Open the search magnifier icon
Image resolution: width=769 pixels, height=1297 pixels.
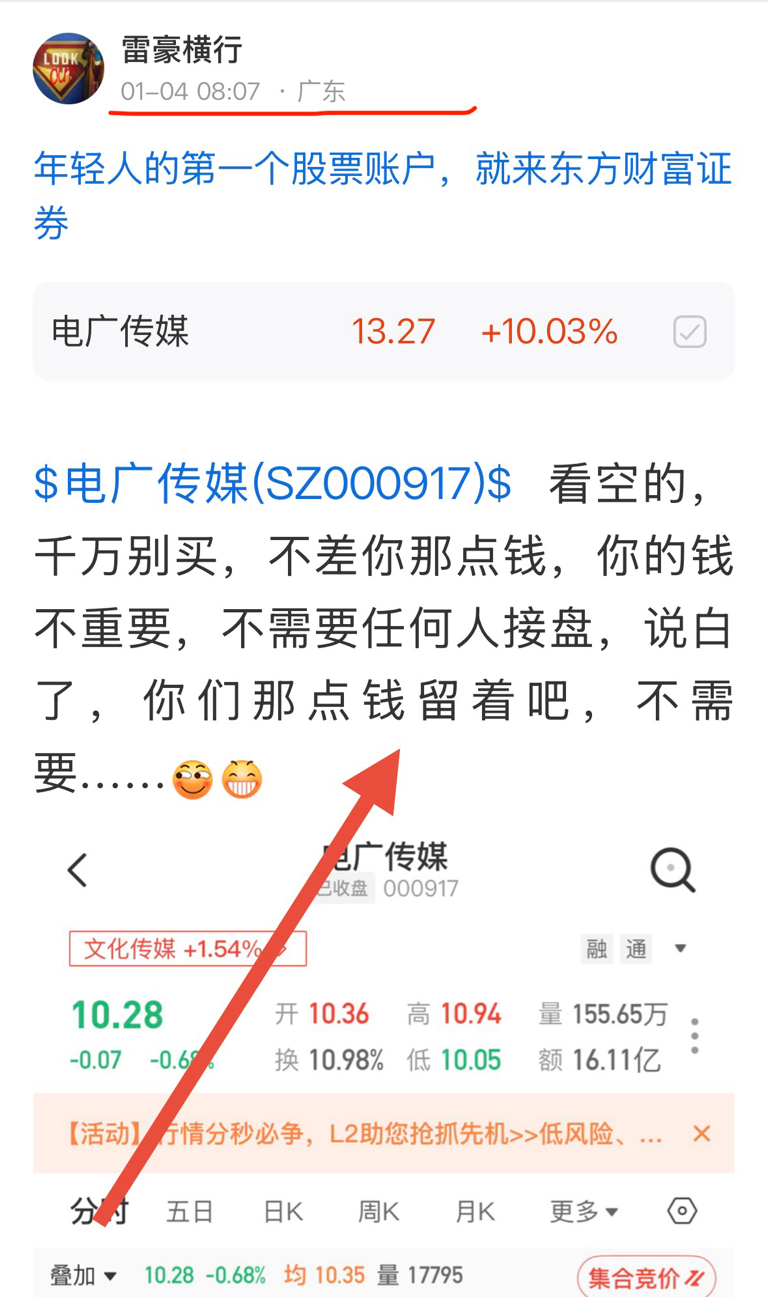point(673,869)
